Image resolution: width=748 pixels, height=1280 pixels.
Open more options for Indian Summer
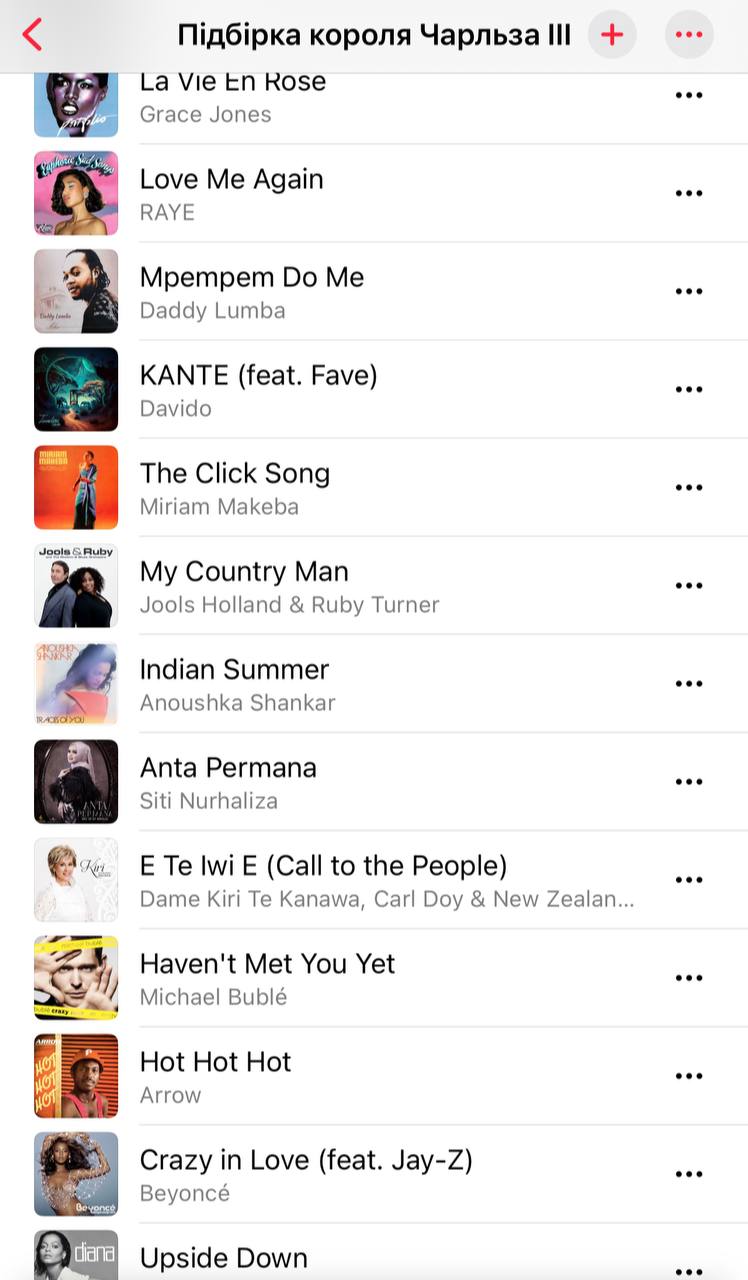[689, 683]
